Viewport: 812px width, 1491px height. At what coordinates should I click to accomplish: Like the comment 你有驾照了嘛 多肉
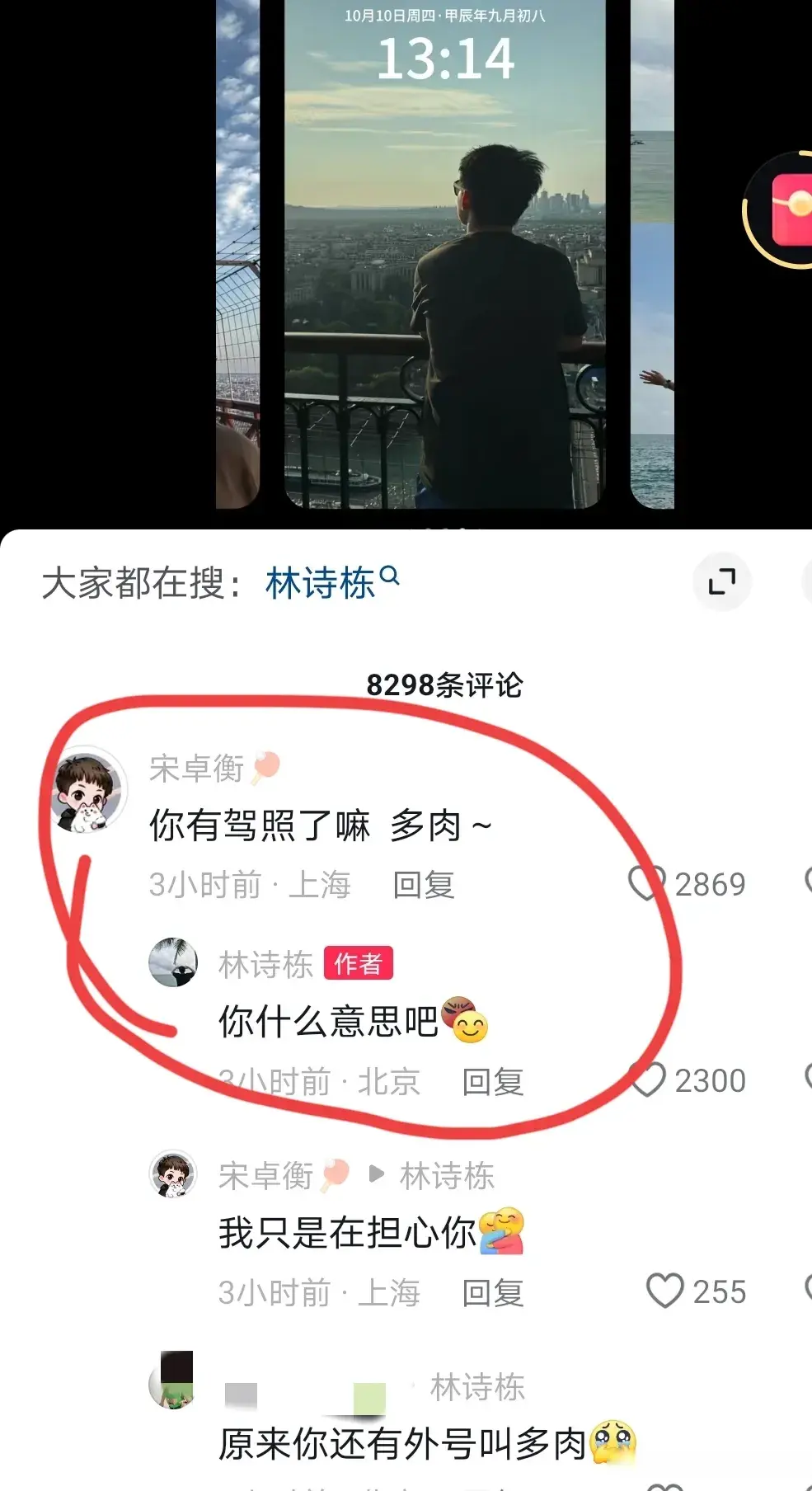pos(647,883)
